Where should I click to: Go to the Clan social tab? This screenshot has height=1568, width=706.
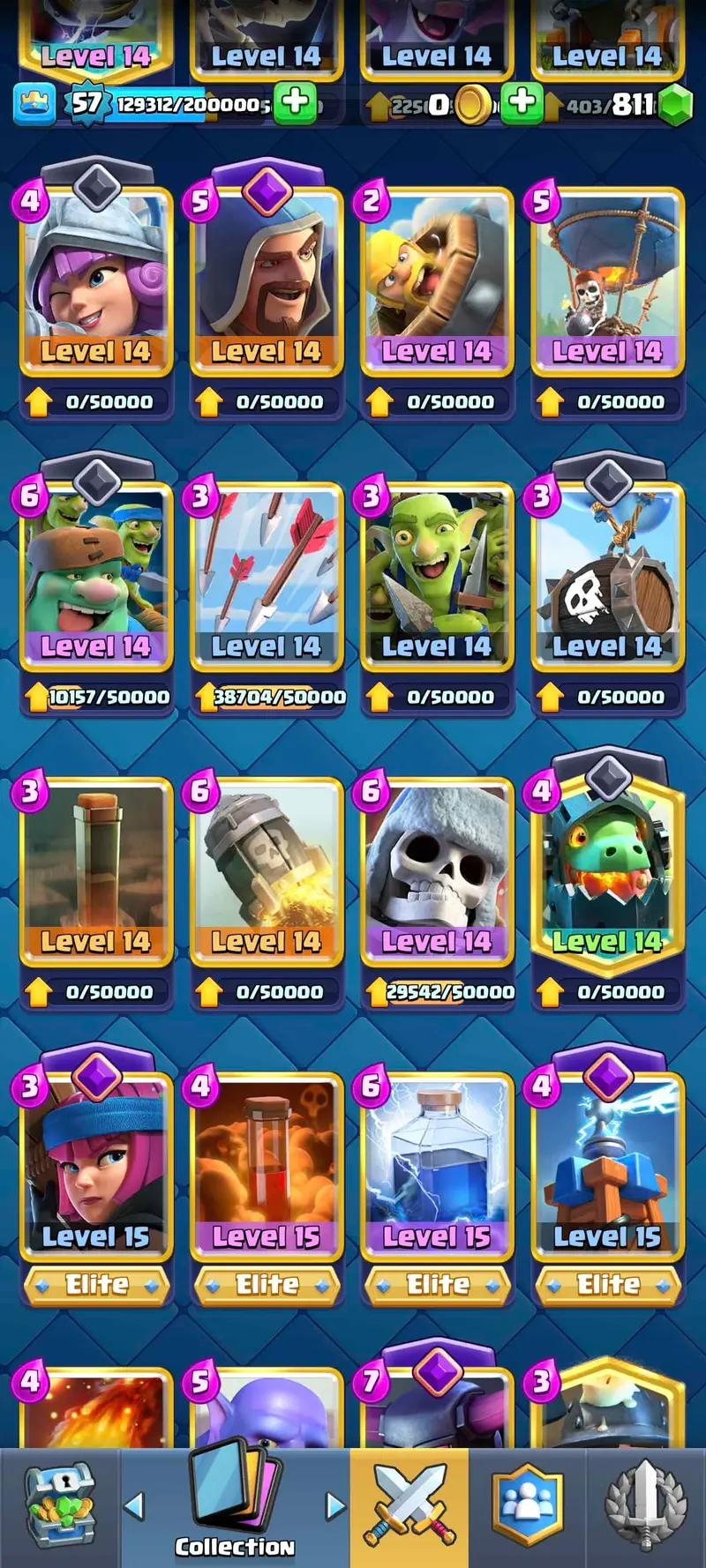527,1506
